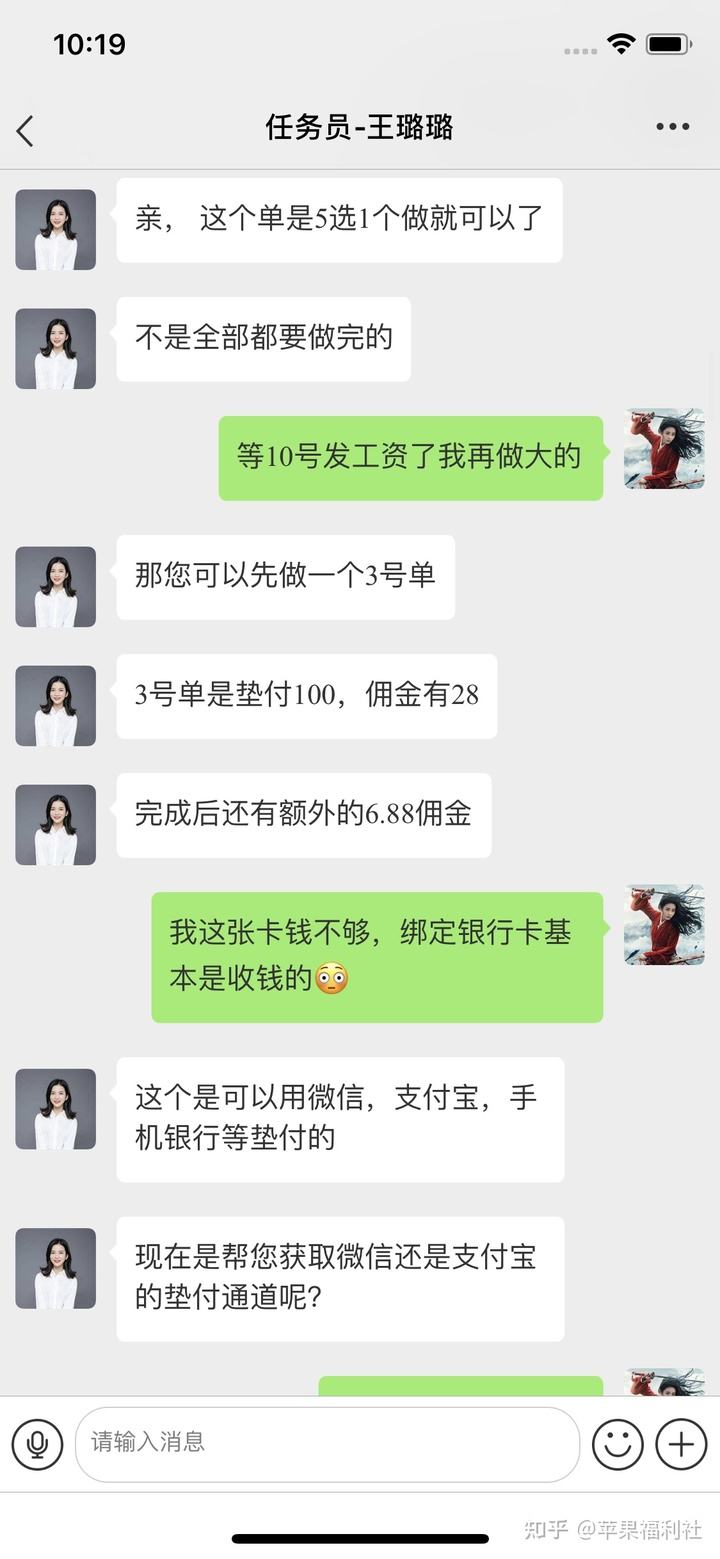Tap the avatar next to the 佣金有28 message
The image size is (720, 1559).
point(55,706)
